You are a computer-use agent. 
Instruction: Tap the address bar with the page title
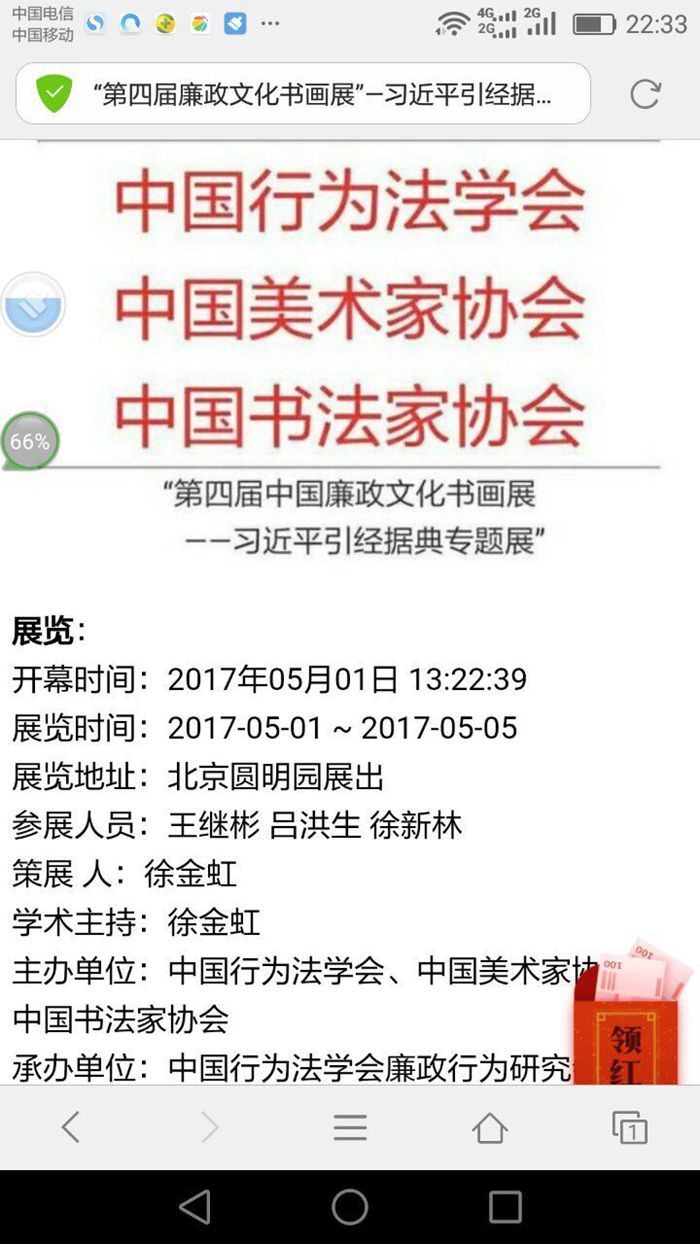(320, 94)
